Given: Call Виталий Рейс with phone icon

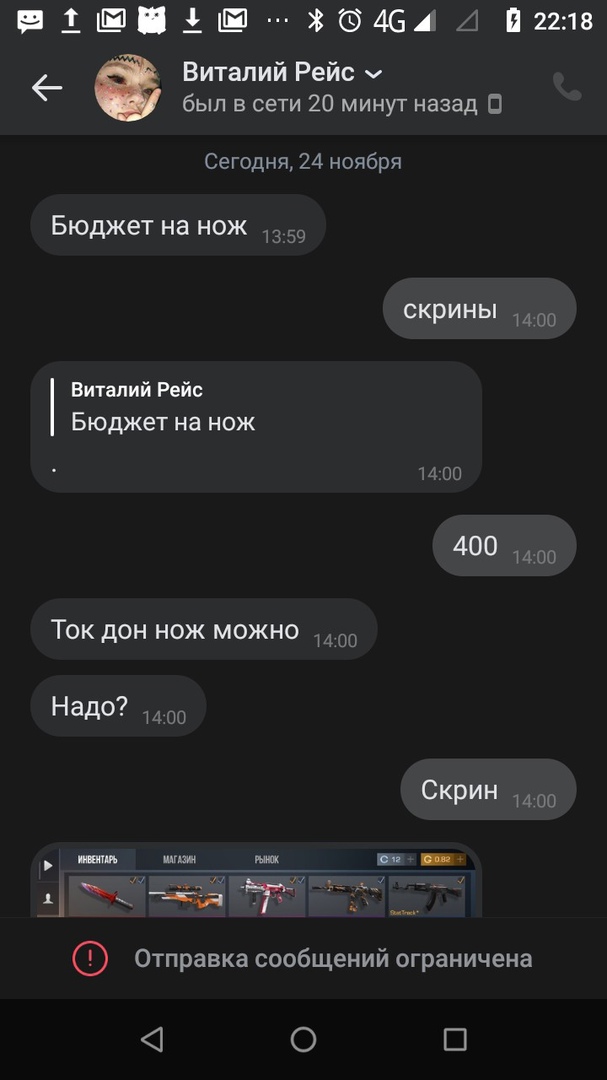Looking at the screenshot, I should [x=566, y=88].
